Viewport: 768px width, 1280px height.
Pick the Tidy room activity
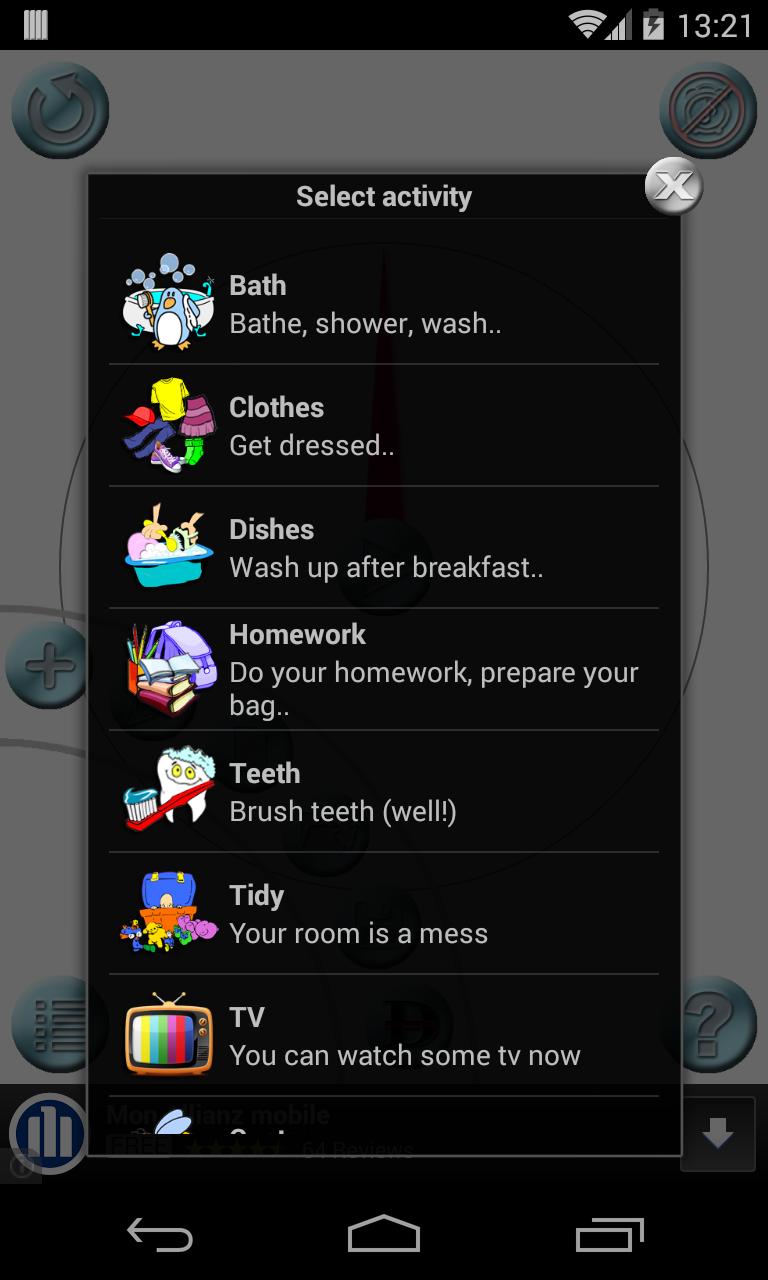384,914
